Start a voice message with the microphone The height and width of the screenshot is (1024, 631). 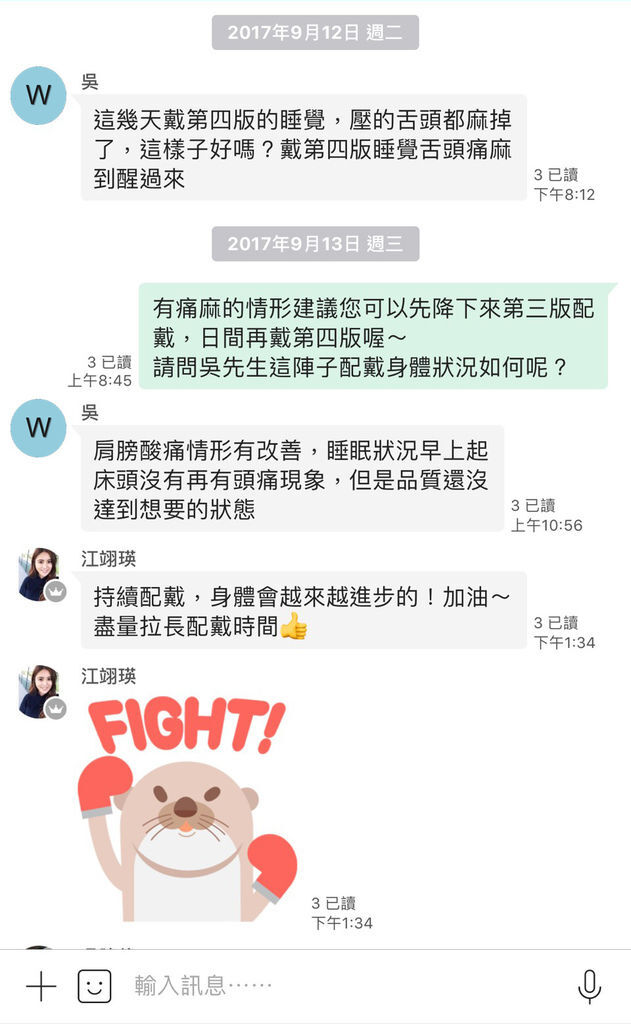point(590,987)
